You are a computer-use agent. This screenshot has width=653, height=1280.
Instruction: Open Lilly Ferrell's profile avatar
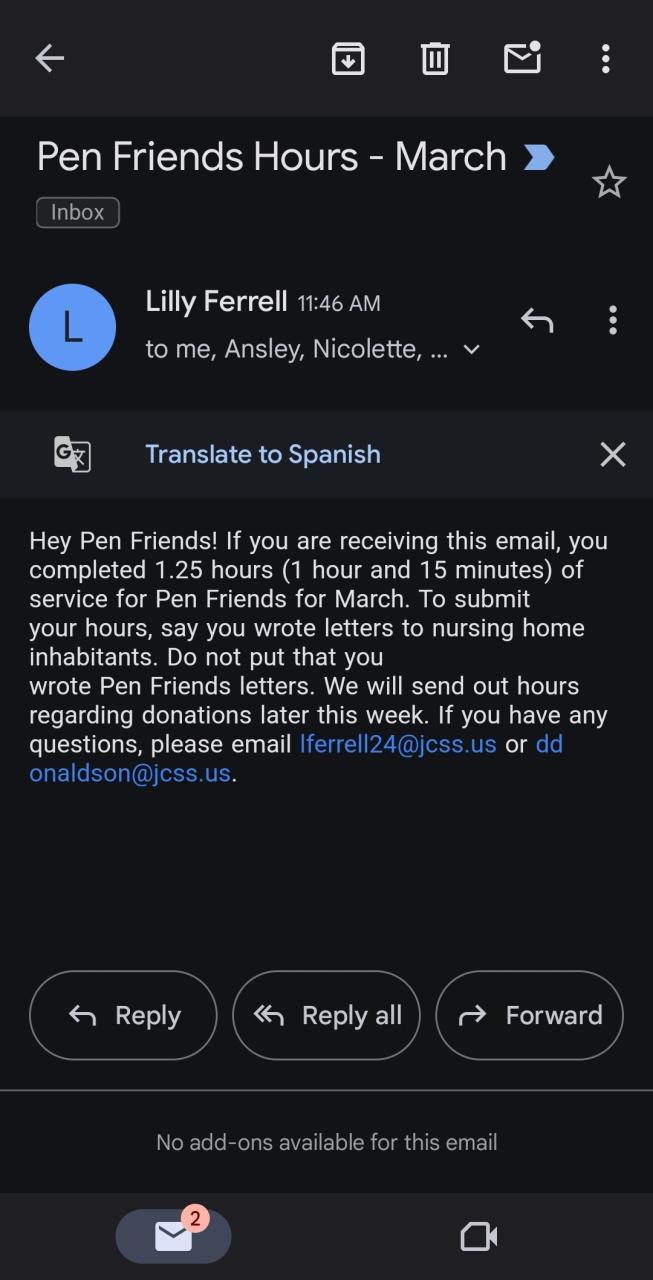tap(72, 327)
